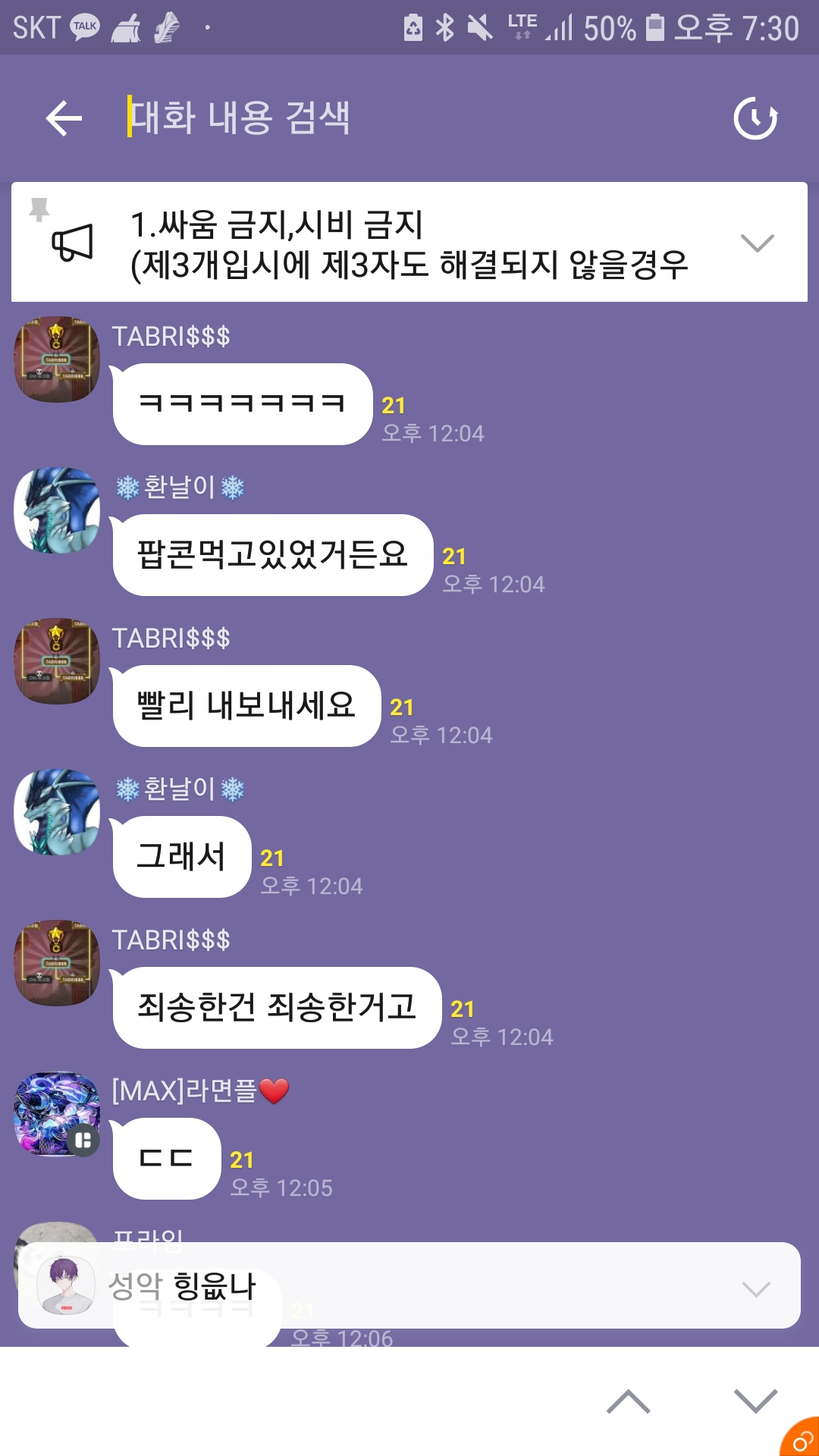Image resolution: width=819 pixels, height=1456 pixels.
Task: Jump to the previous search result
Action: (628, 1401)
